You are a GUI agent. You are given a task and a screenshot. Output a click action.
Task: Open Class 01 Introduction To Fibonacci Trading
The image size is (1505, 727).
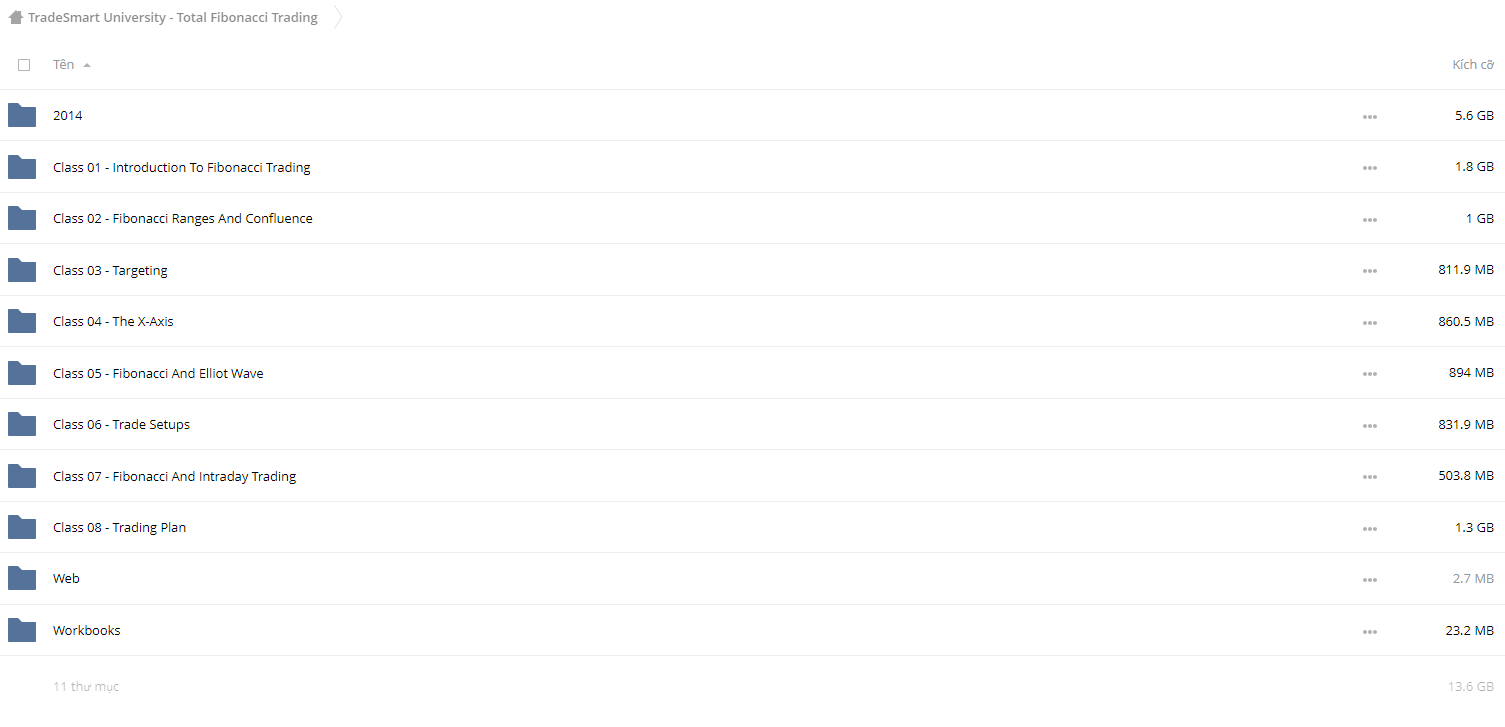(x=181, y=168)
